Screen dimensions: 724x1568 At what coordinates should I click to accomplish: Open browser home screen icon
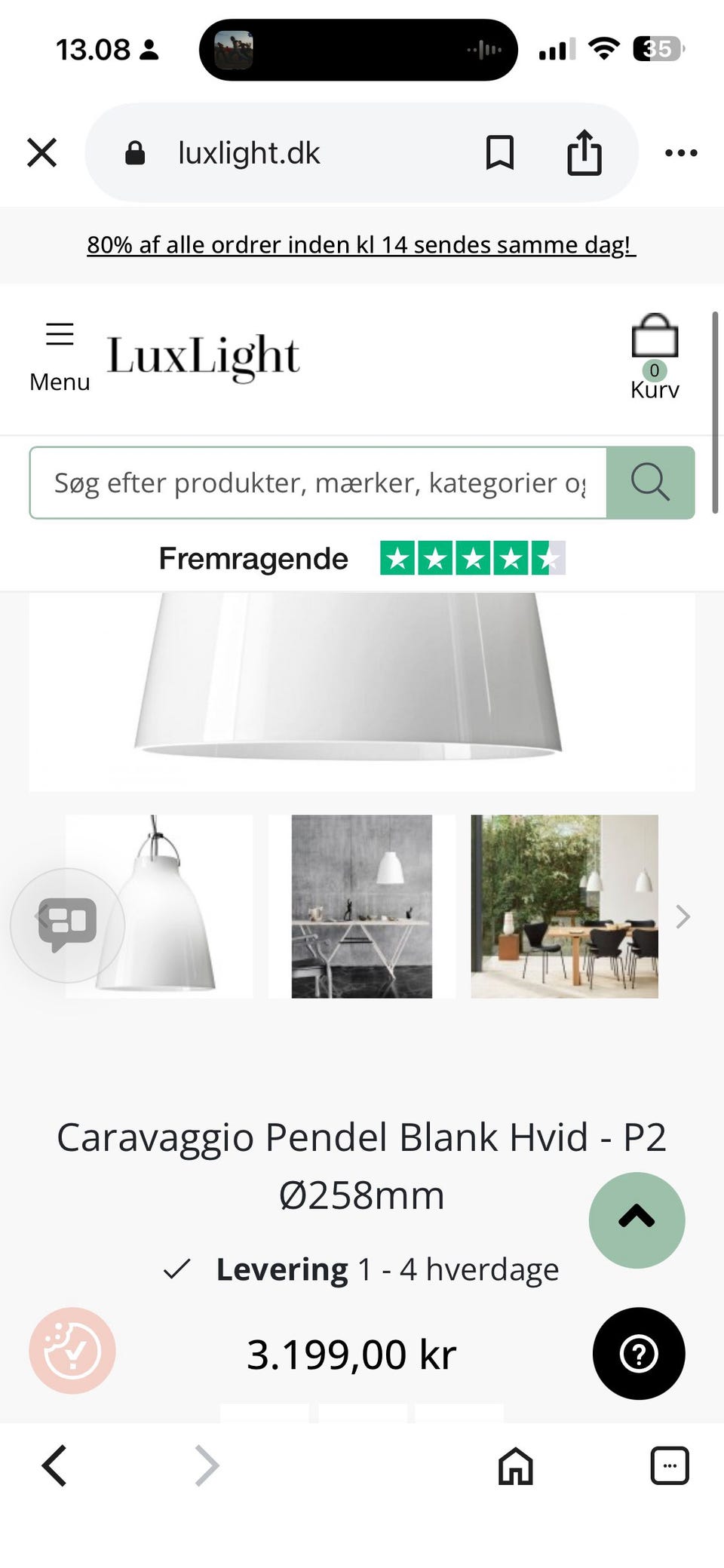pos(515,1466)
